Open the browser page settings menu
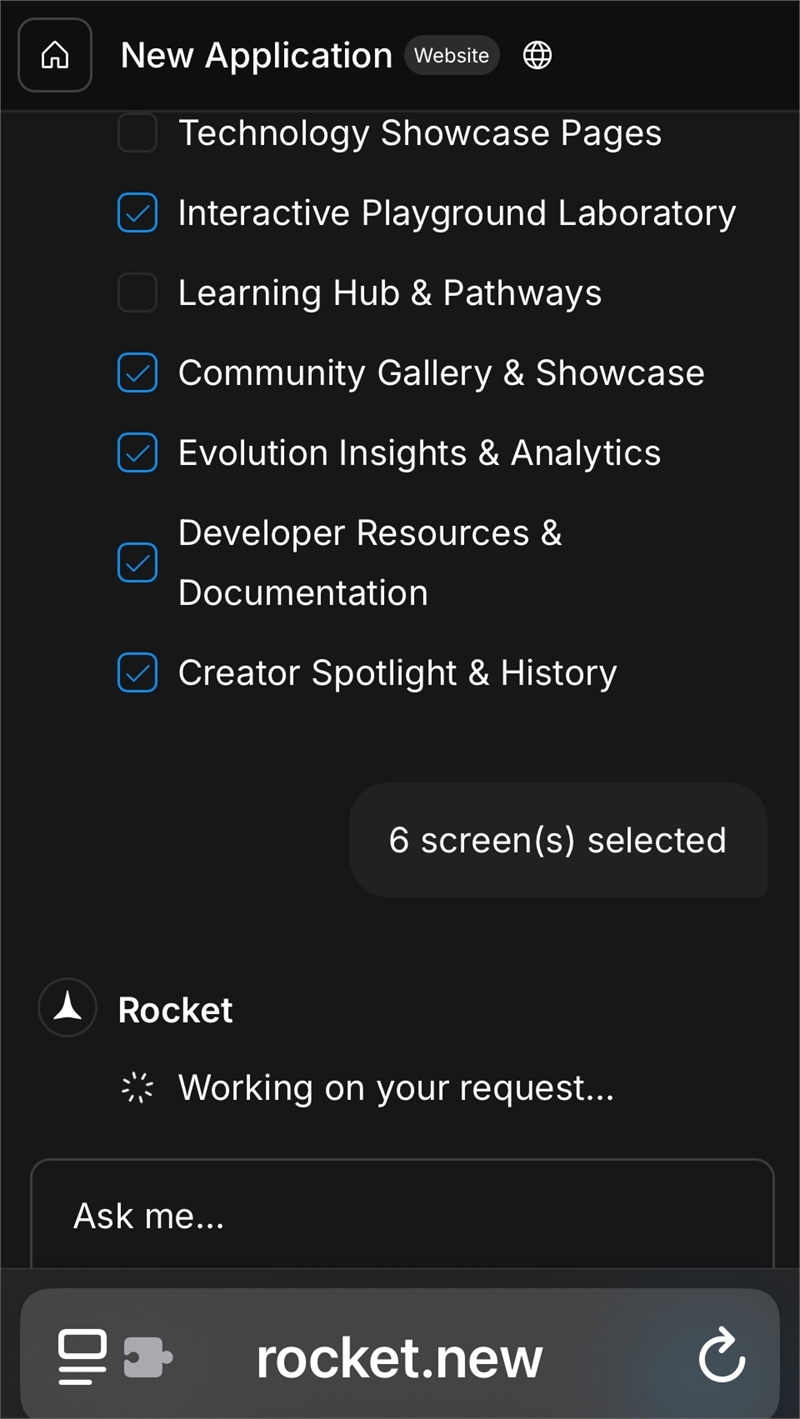This screenshot has width=800, height=1419. [83, 1357]
